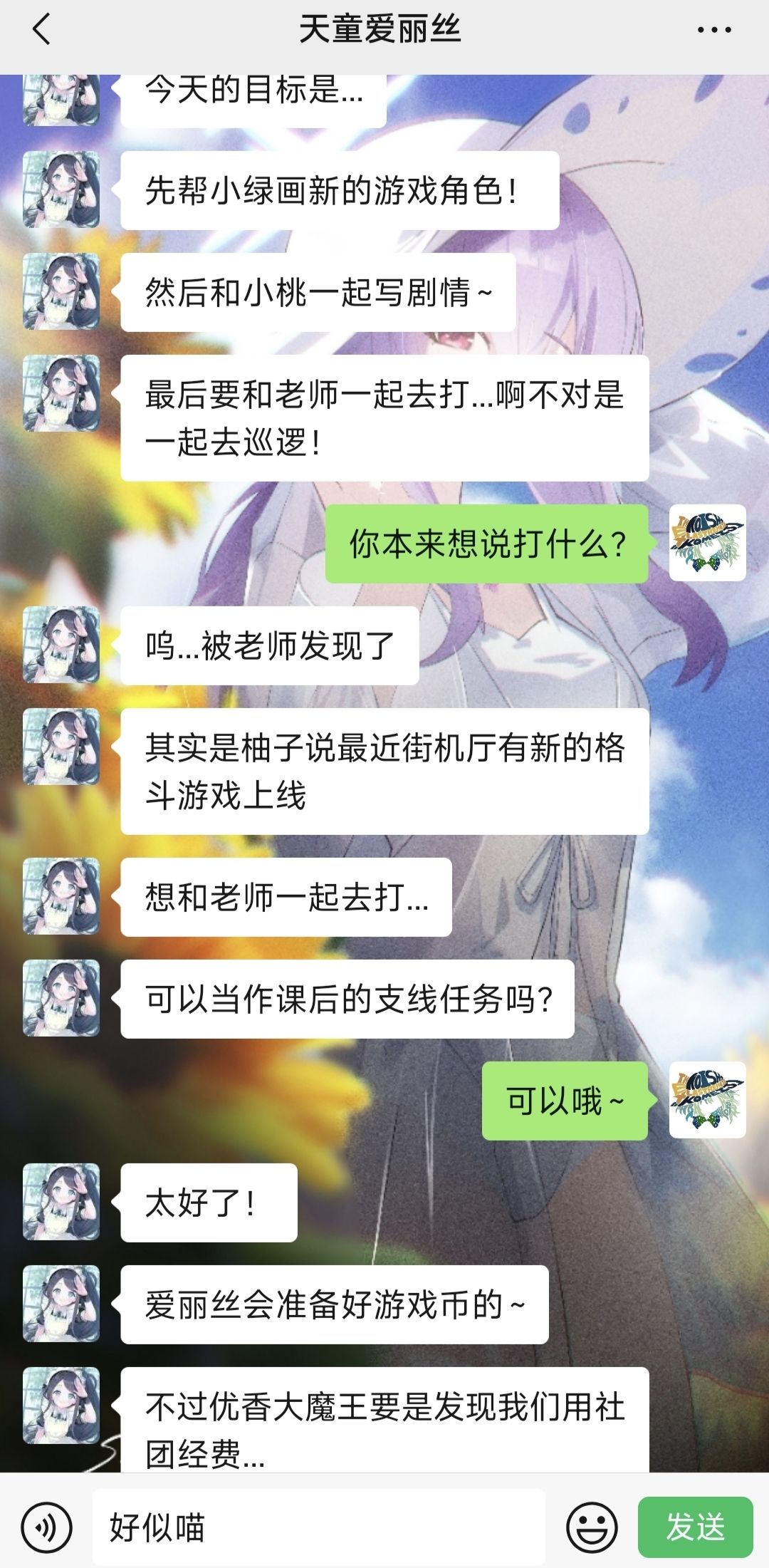The width and height of the screenshot is (769, 1568).
Task: Open the three-dot overflow menu
Action: (x=713, y=30)
